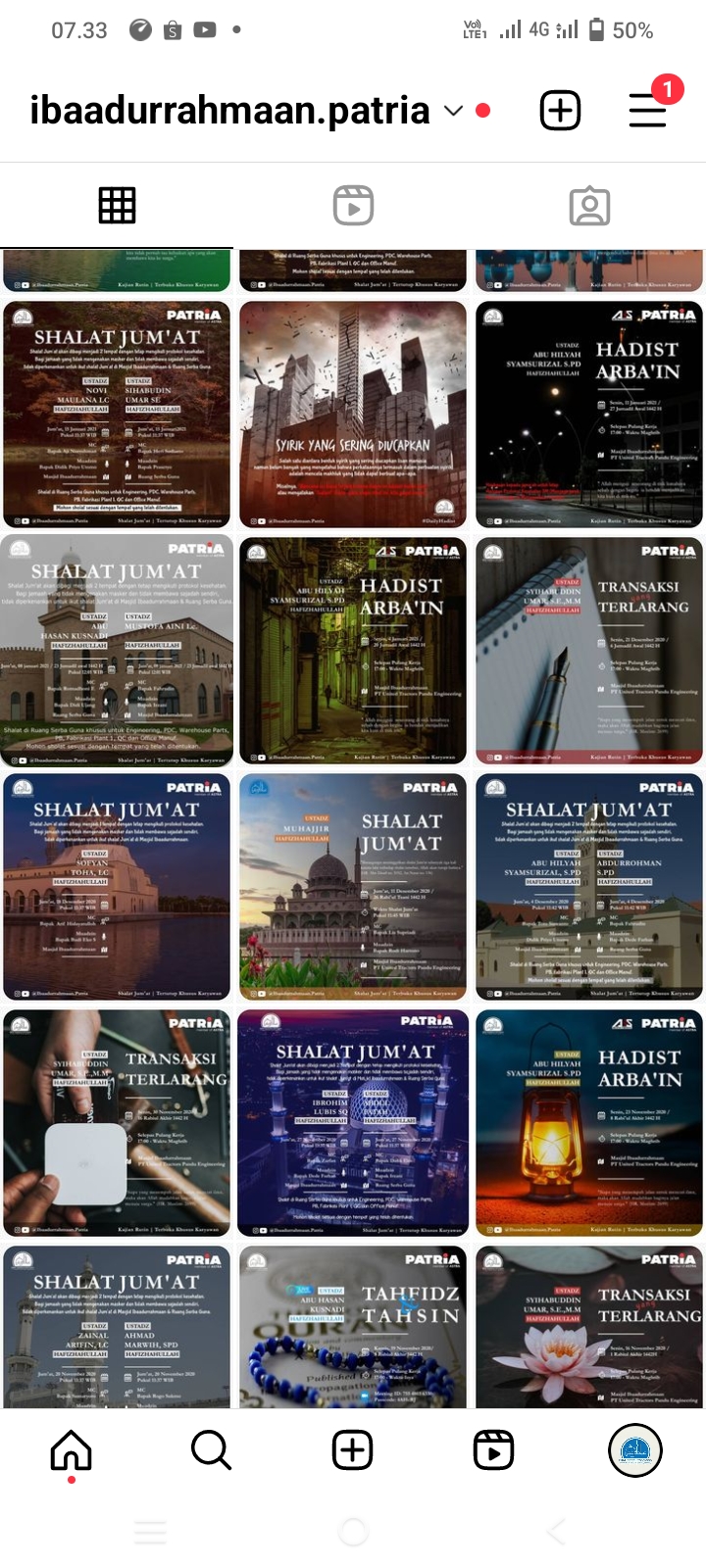Open the Syirik Yang Sering Diucapkan post
Viewport: 706px width, 1568px height.
353,414
